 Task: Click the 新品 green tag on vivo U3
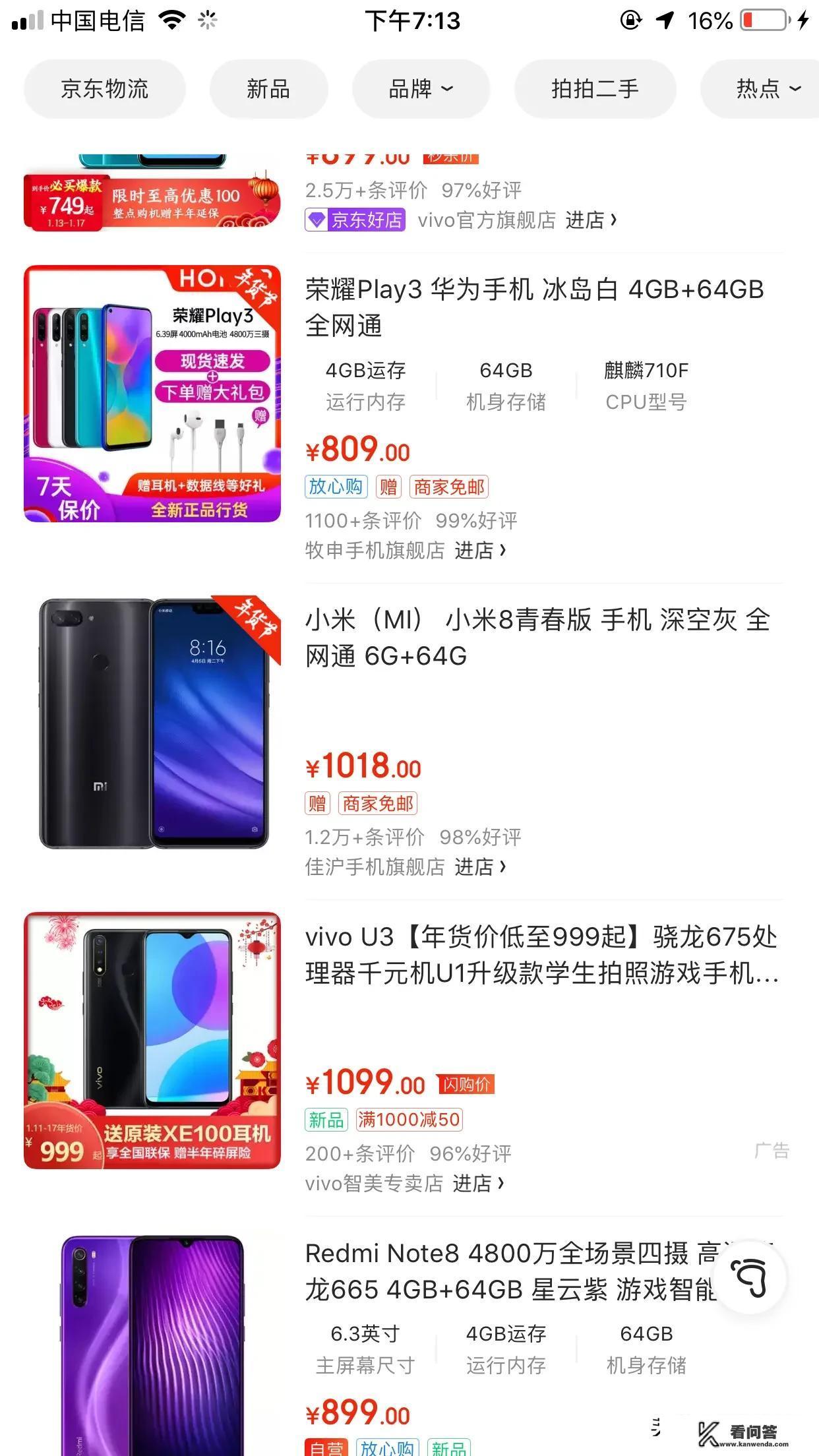tap(326, 1120)
